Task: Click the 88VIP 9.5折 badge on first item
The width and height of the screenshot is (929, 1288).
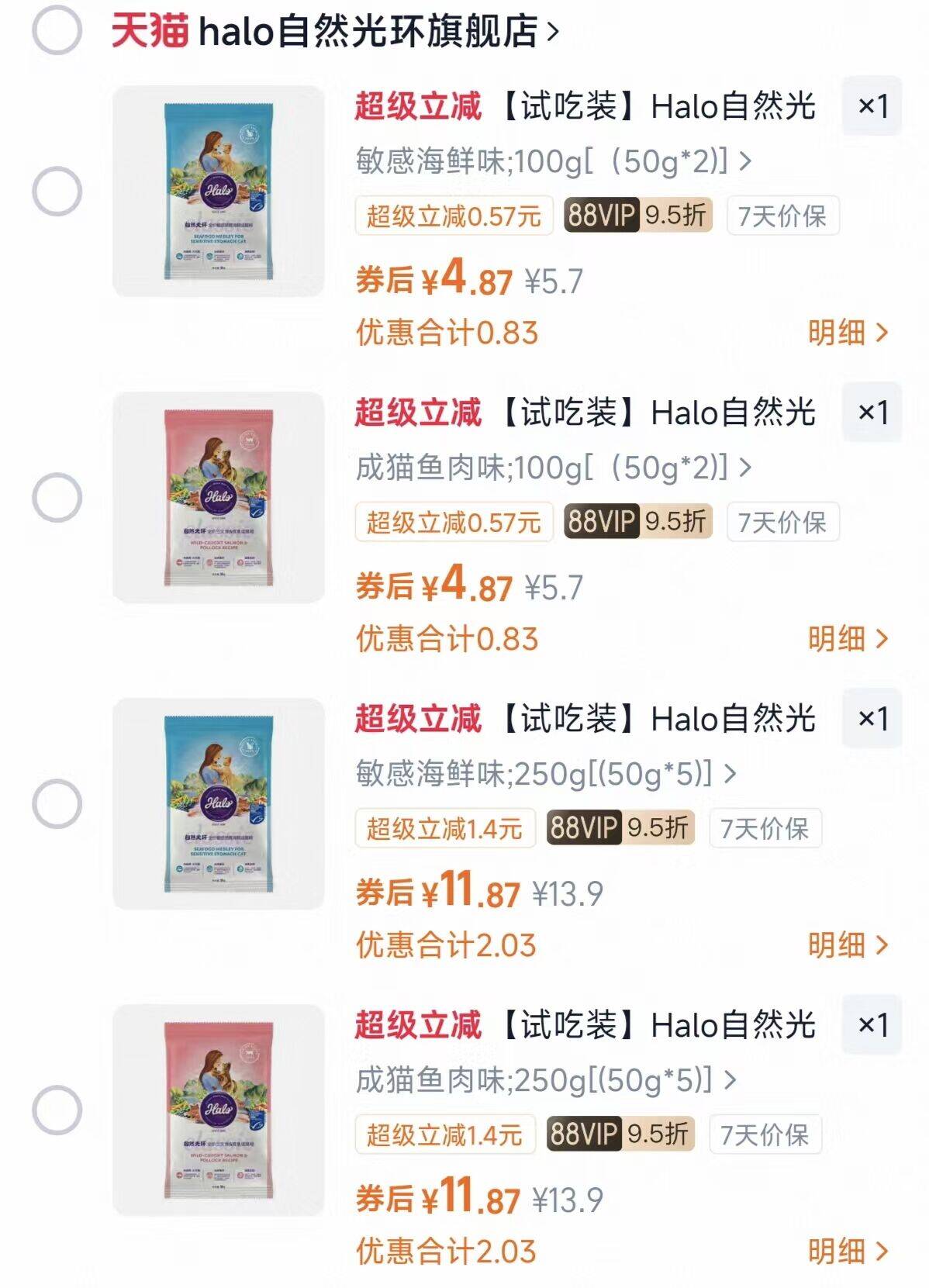Action: [634, 217]
